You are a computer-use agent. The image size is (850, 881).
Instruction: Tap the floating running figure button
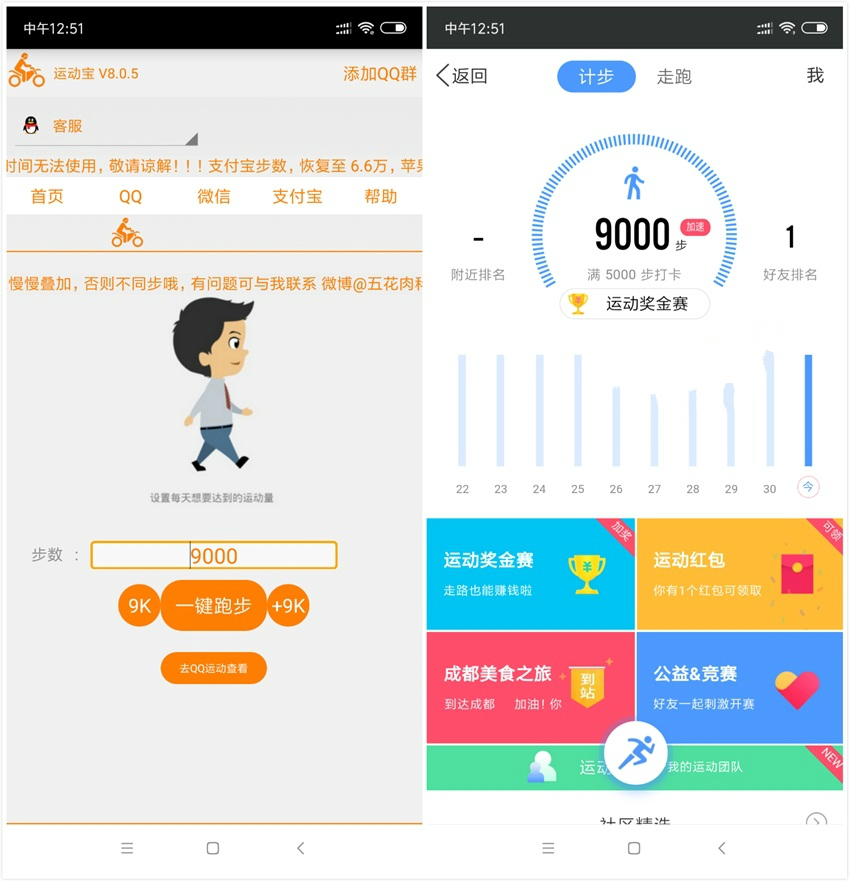pos(635,752)
